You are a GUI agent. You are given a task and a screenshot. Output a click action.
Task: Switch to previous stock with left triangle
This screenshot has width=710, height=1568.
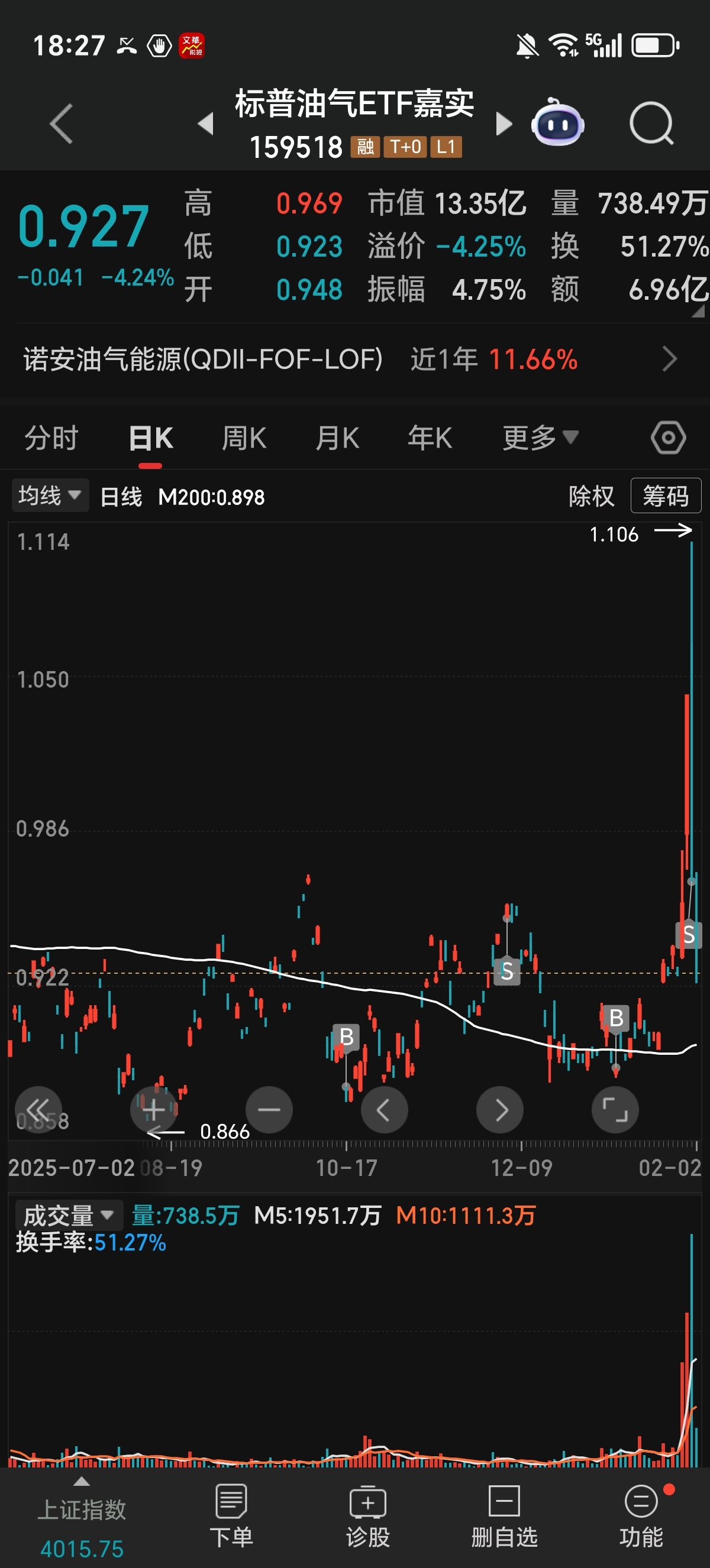click(206, 124)
